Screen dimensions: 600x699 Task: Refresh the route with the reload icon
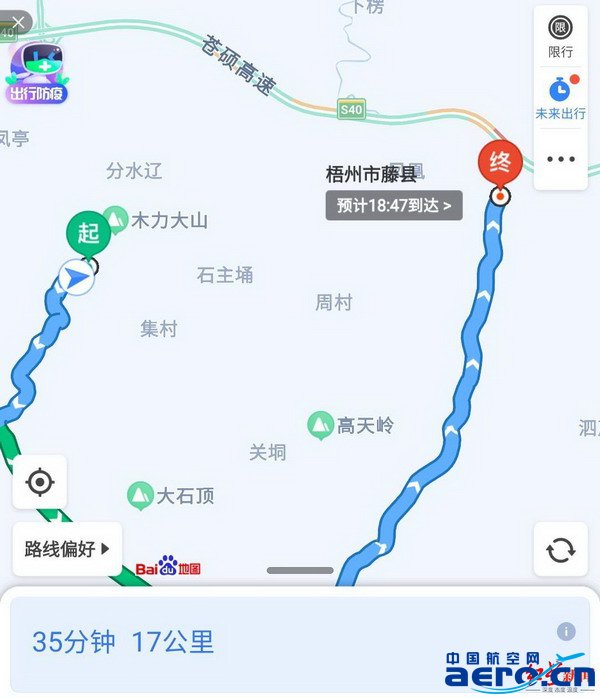pos(561,549)
